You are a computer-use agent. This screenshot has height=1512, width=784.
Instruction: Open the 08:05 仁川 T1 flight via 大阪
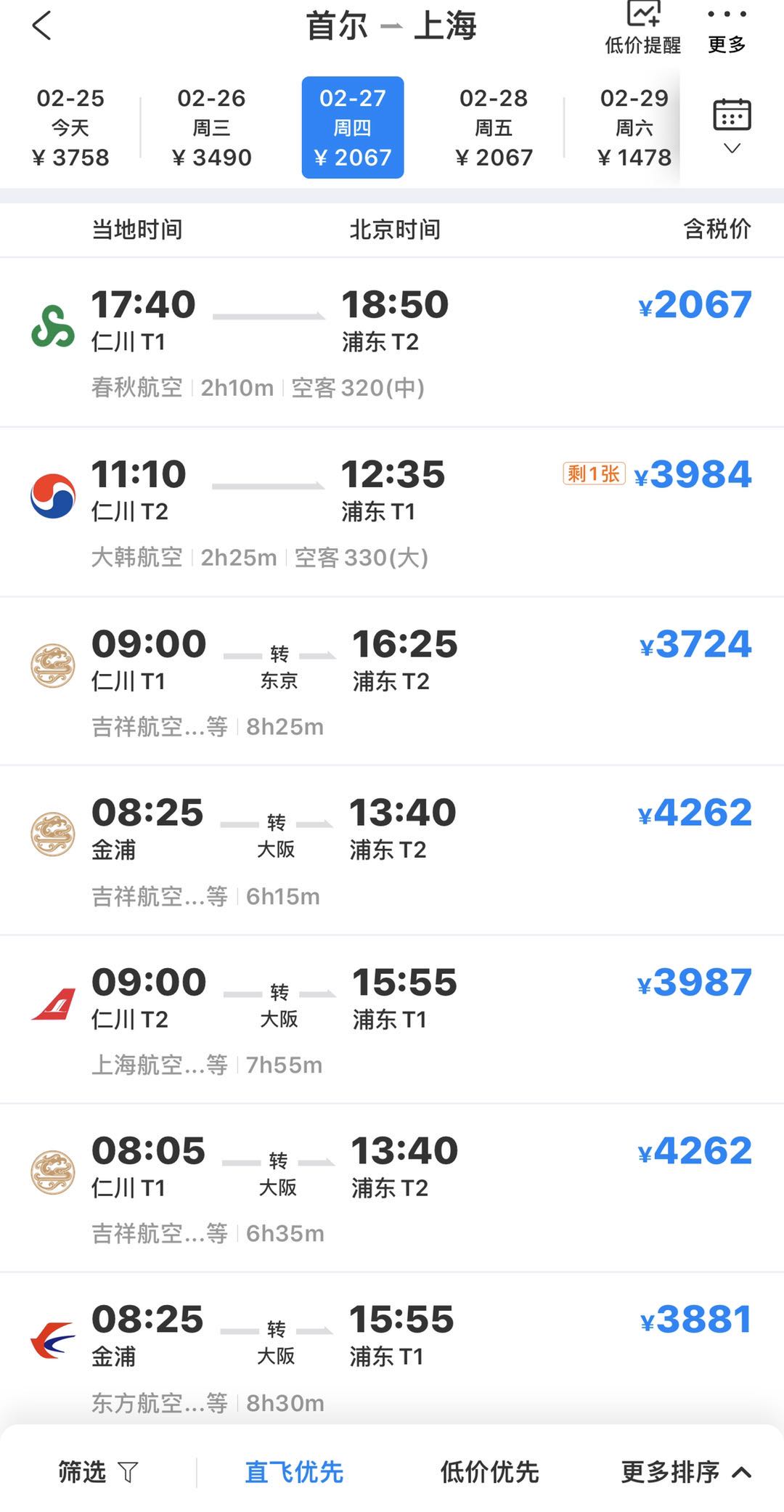(392, 1189)
